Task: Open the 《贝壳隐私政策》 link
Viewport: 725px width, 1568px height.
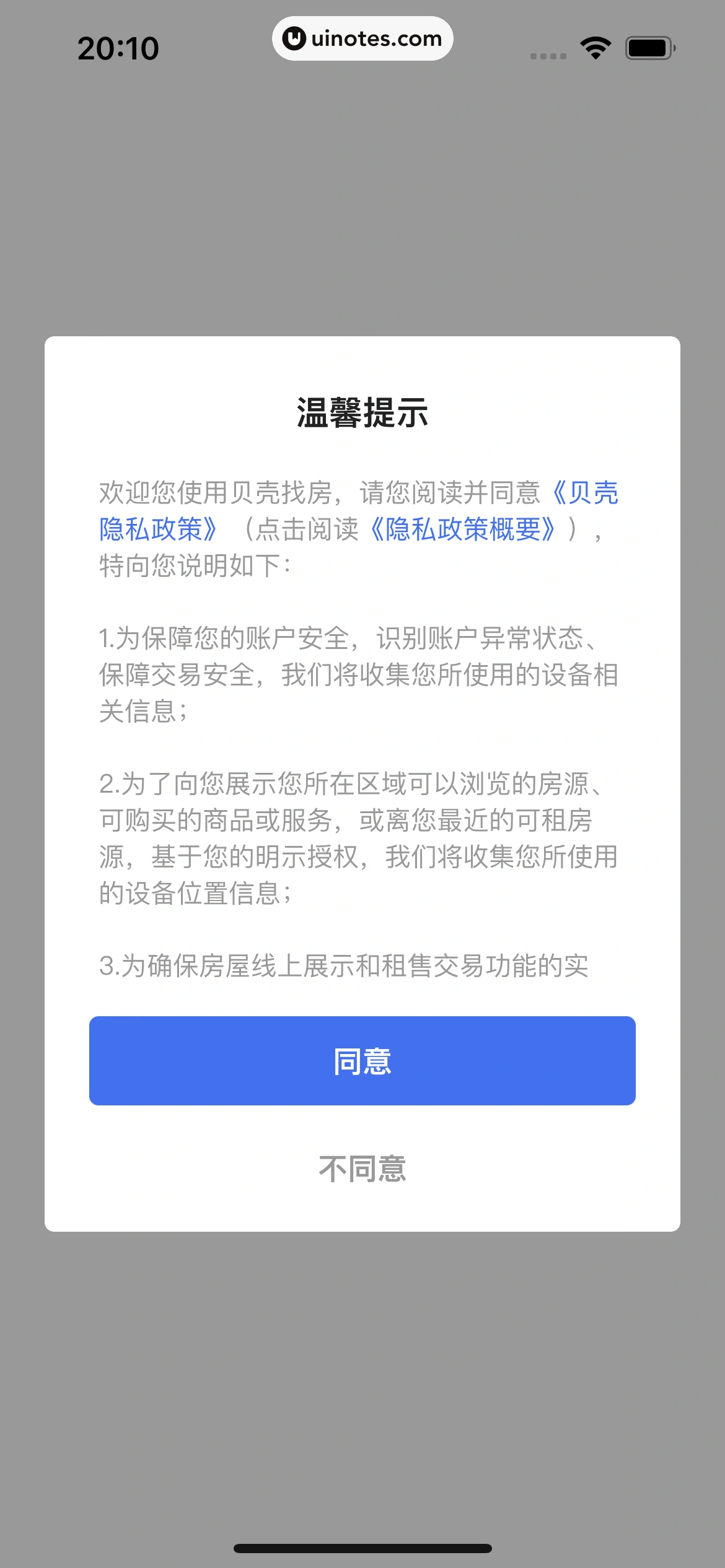Action: click(158, 529)
